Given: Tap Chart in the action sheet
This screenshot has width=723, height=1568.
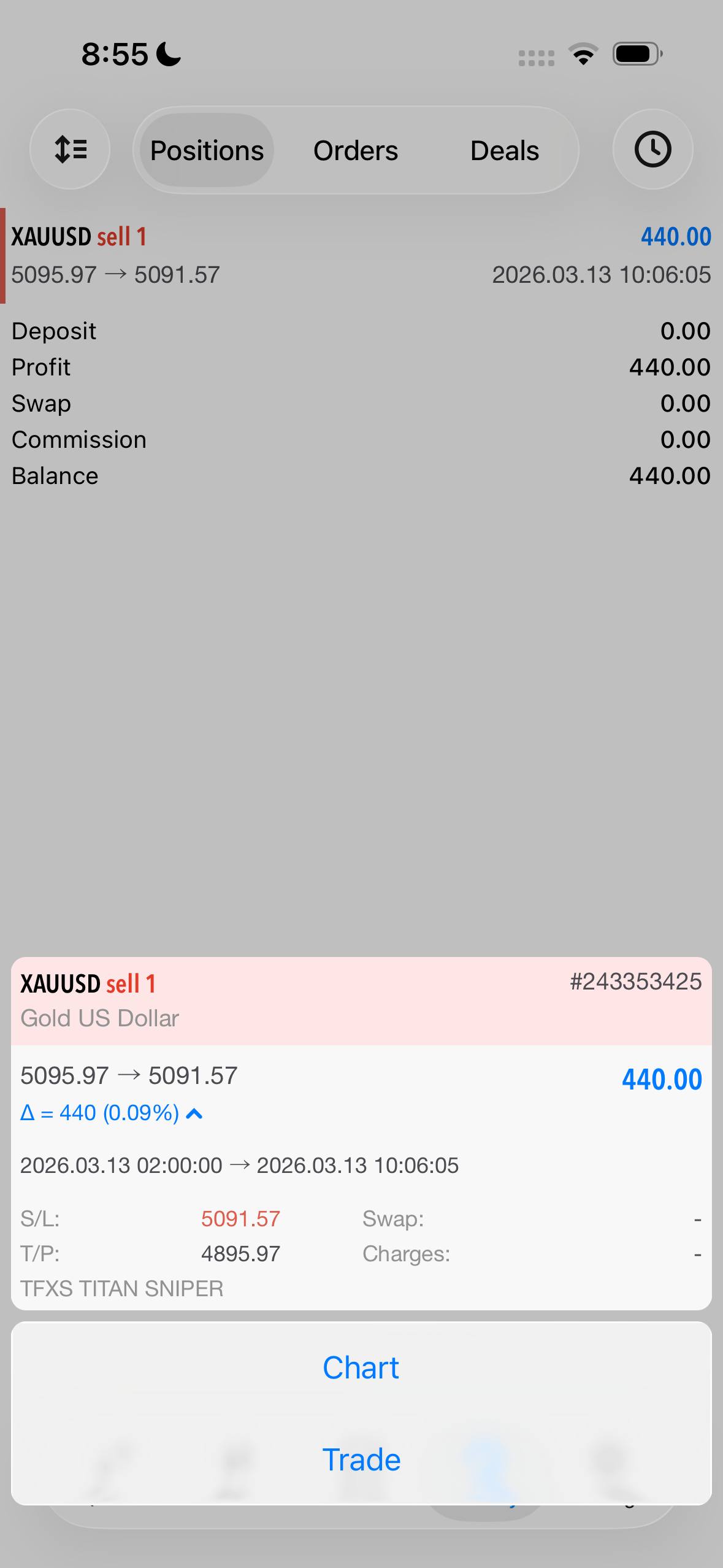Looking at the screenshot, I should (361, 1367).
